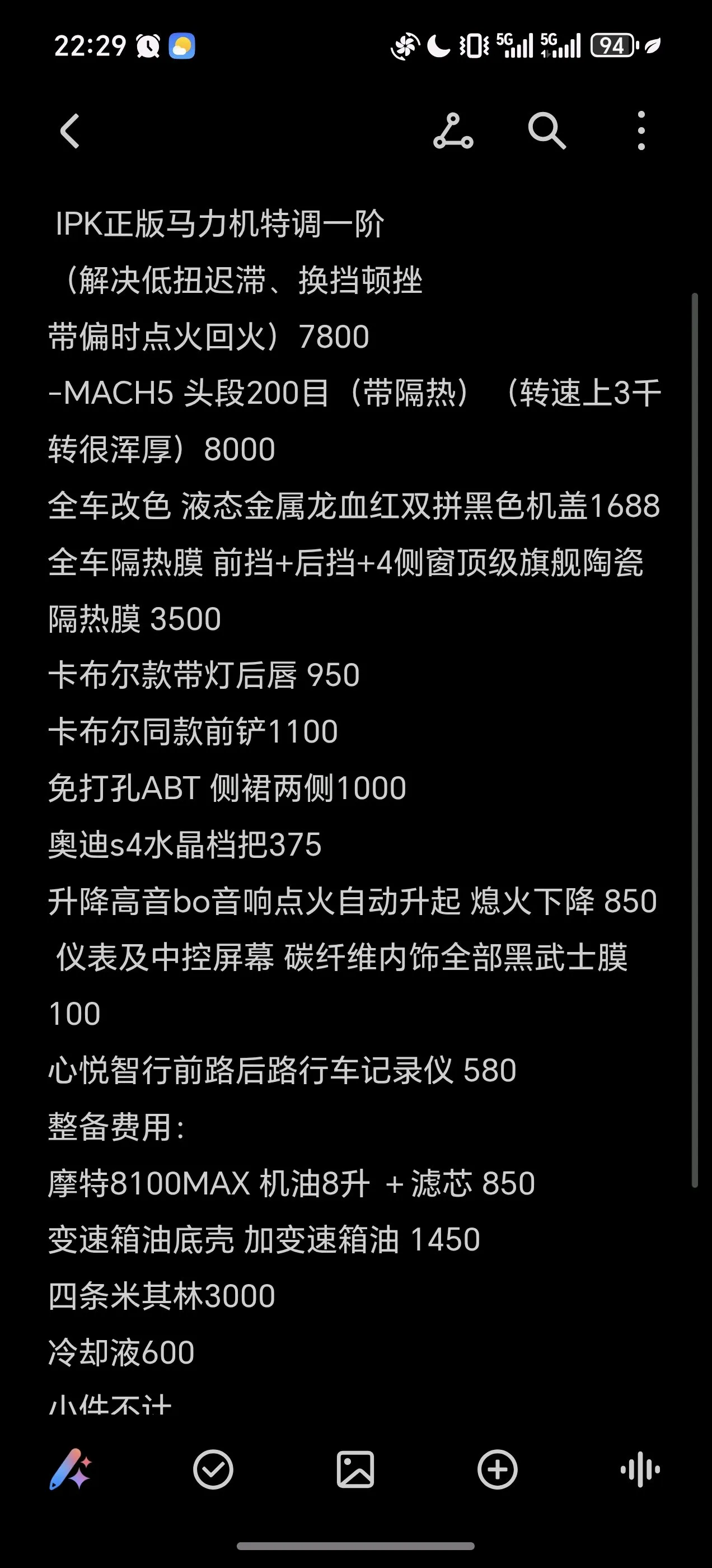Viewport: 712px width, 1568px height.
Task: Open the three-dot overflow menu
Action: 641,131
